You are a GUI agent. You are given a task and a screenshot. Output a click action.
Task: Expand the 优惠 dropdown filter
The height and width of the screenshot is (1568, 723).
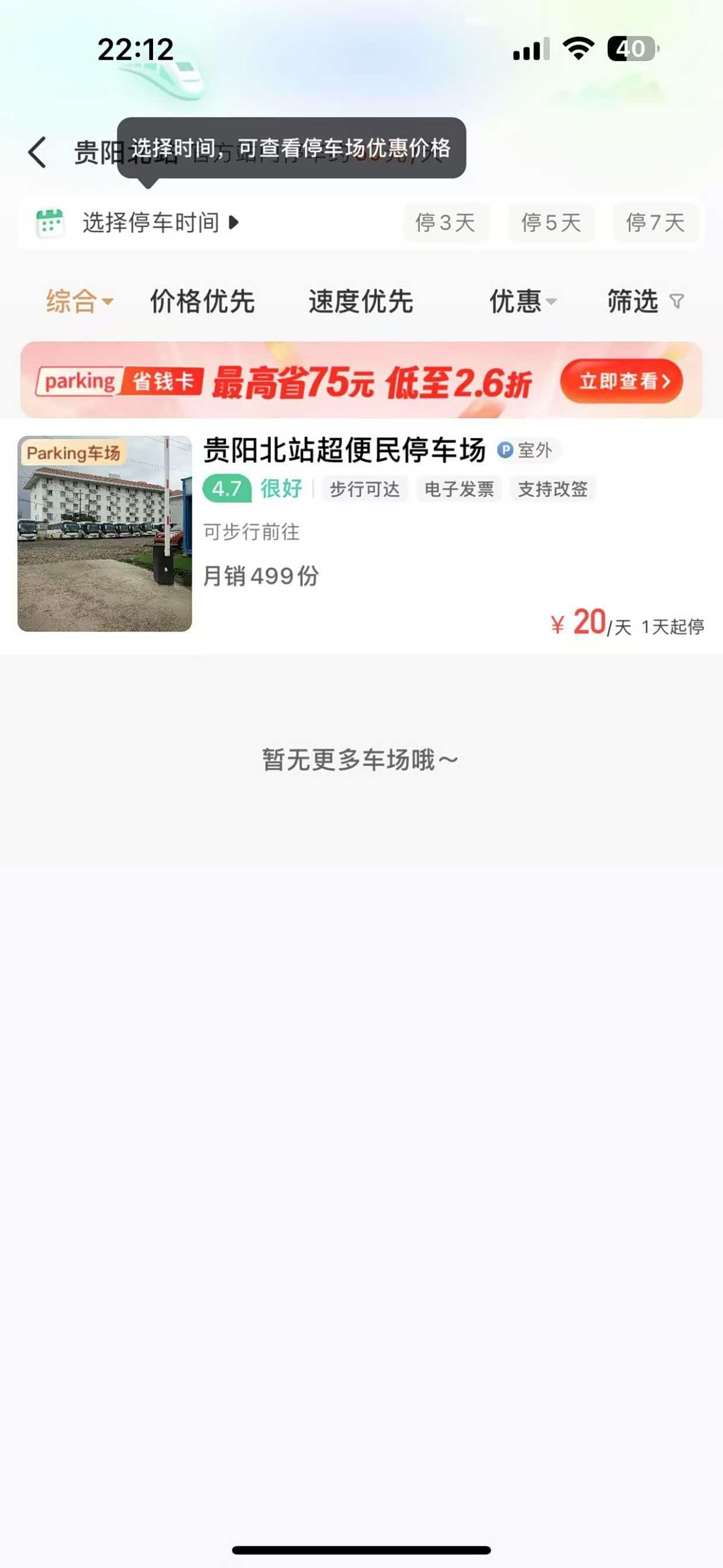click(x=522, y=301)
